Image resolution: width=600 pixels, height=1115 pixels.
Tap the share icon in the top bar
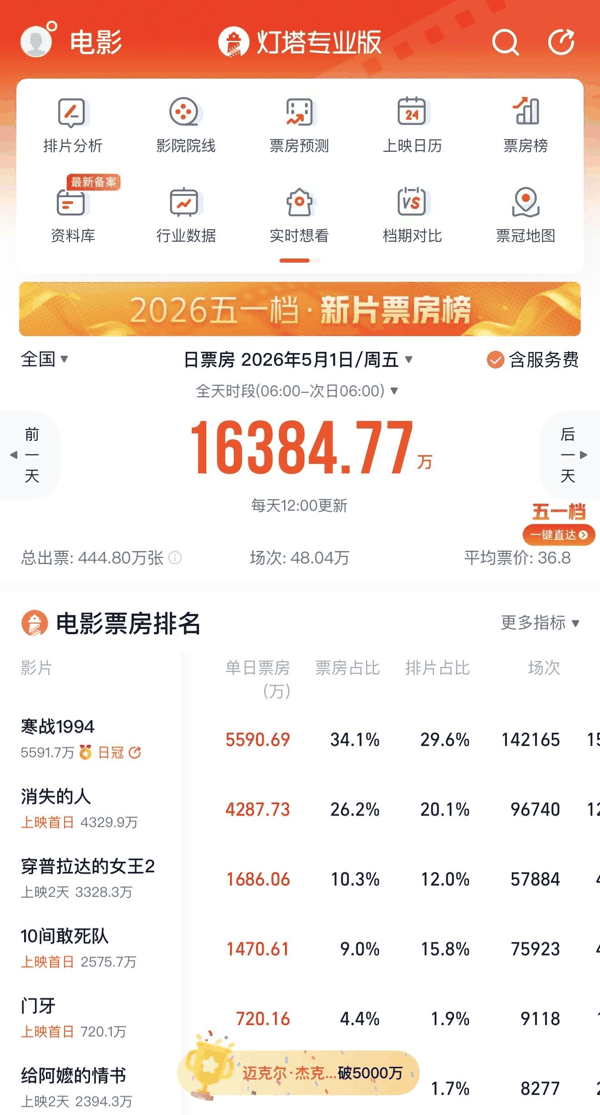[x=561, y=43]
